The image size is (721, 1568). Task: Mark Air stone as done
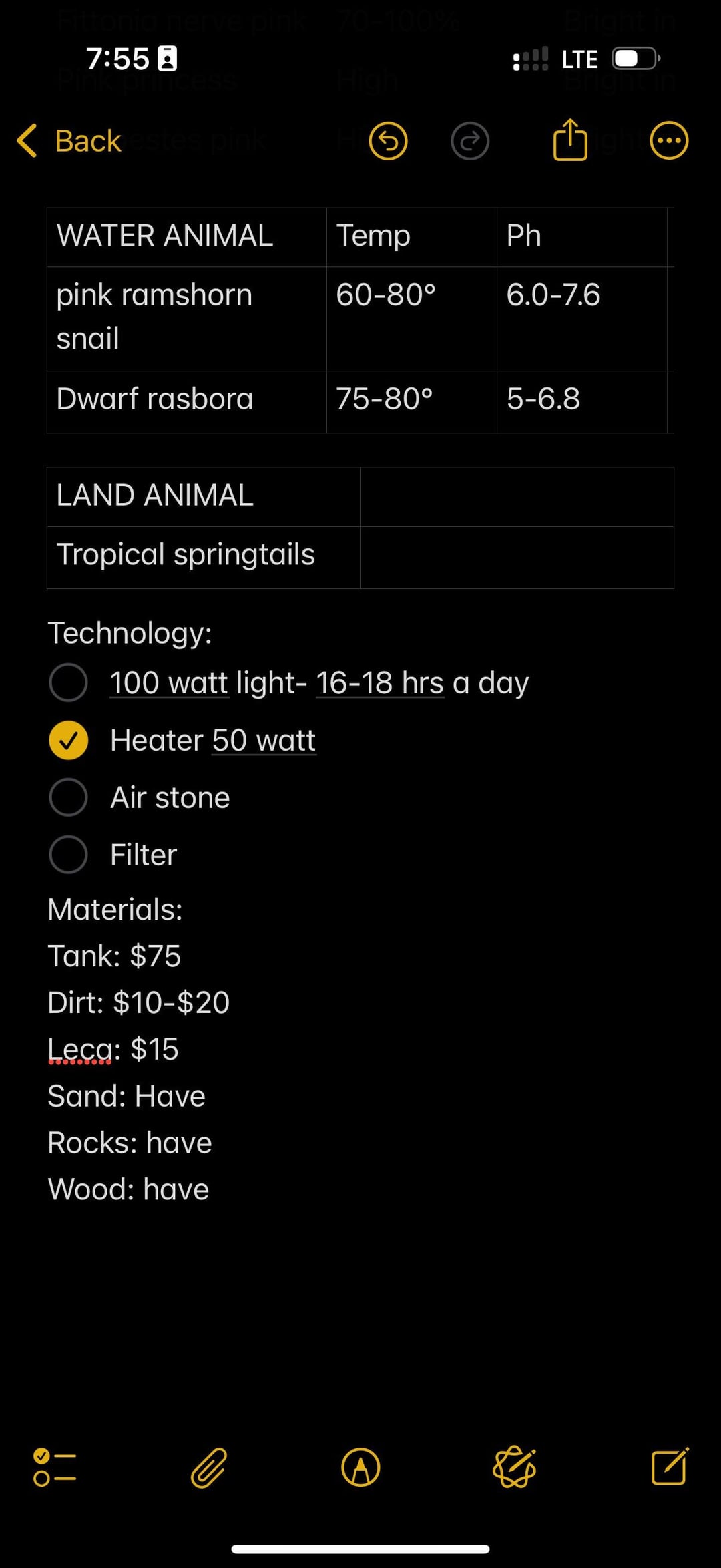tap(68, 797)
